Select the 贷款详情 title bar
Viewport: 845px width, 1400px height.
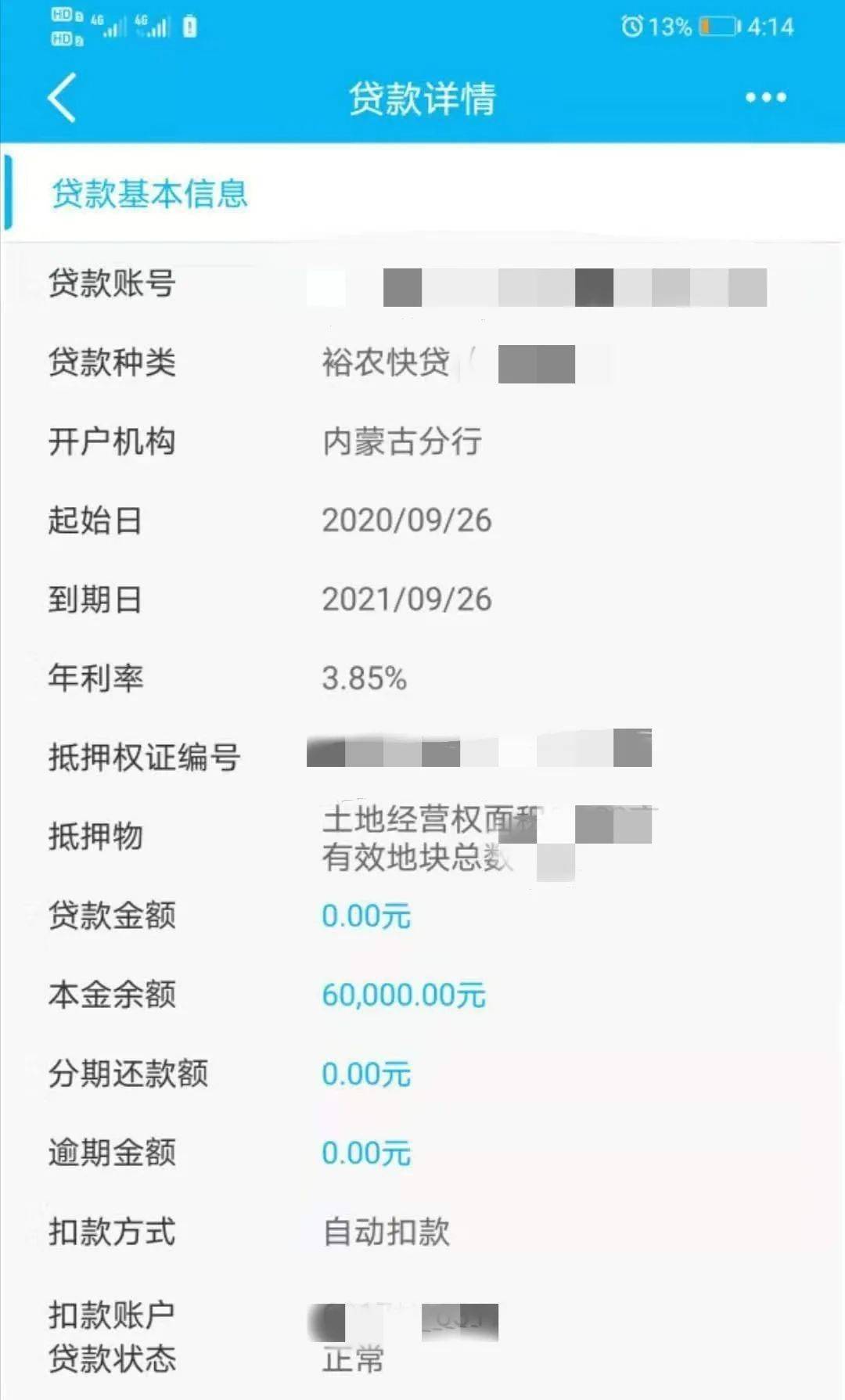click(x=422, y=98)
